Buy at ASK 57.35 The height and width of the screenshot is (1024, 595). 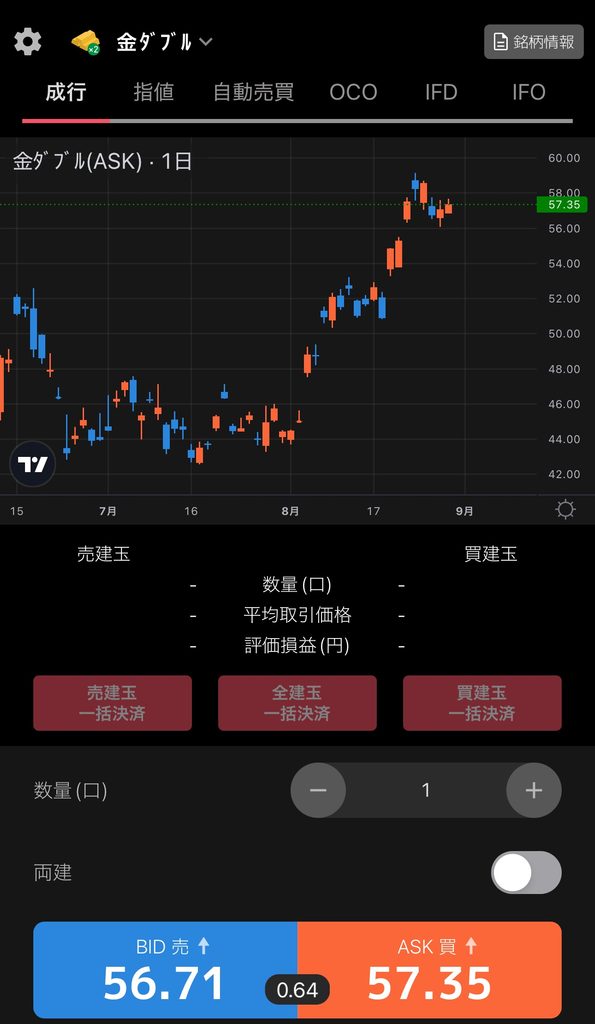429,970
